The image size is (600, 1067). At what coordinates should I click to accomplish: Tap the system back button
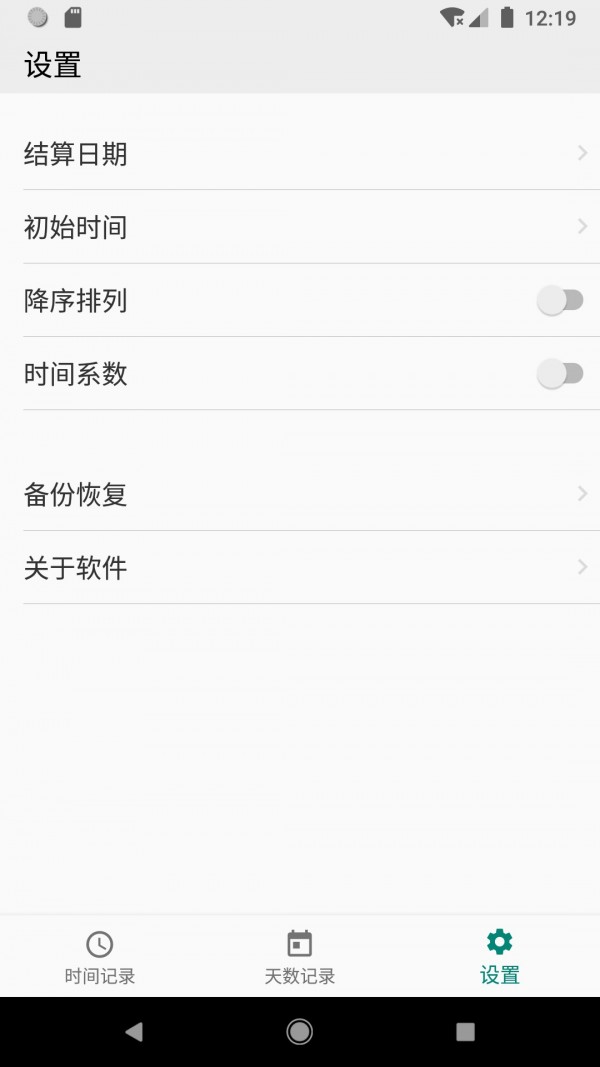pos(134,1032)
